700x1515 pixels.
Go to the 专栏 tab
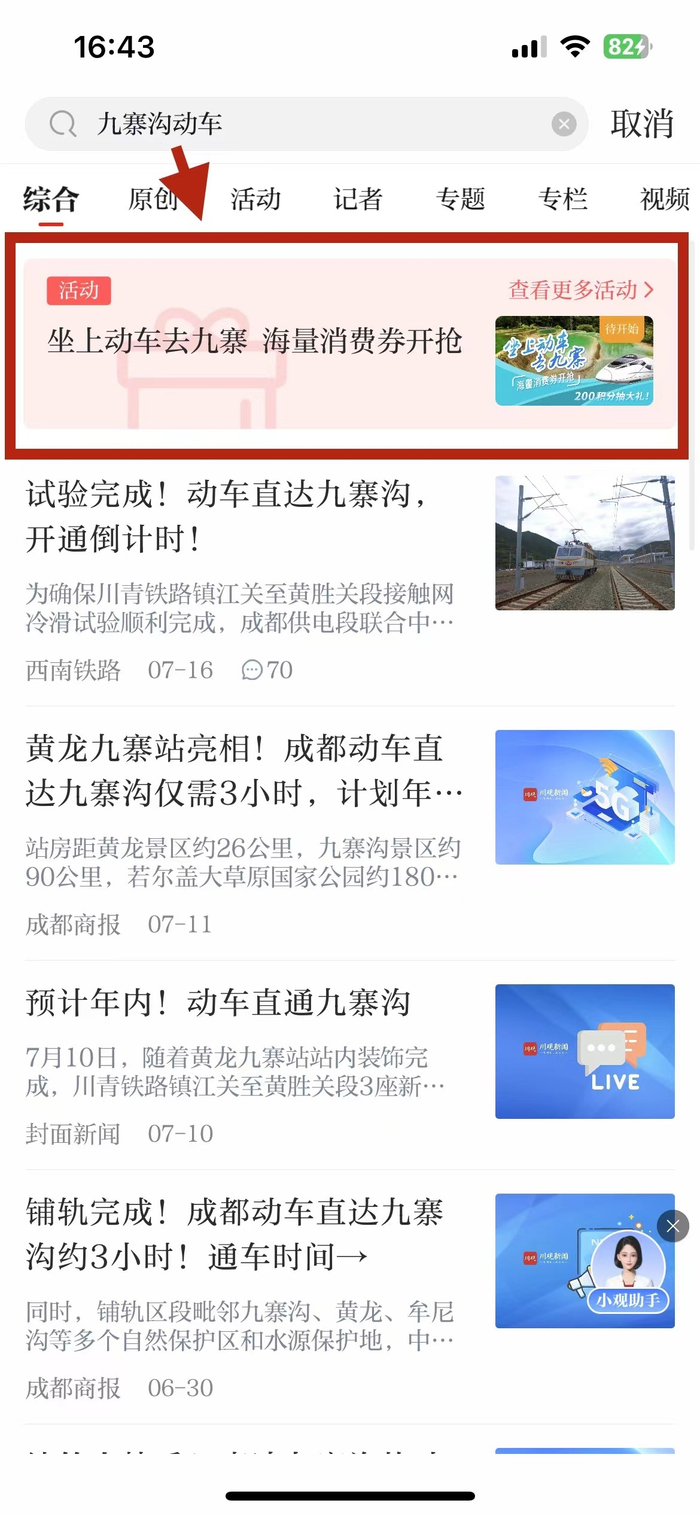(x=562, y=198)
